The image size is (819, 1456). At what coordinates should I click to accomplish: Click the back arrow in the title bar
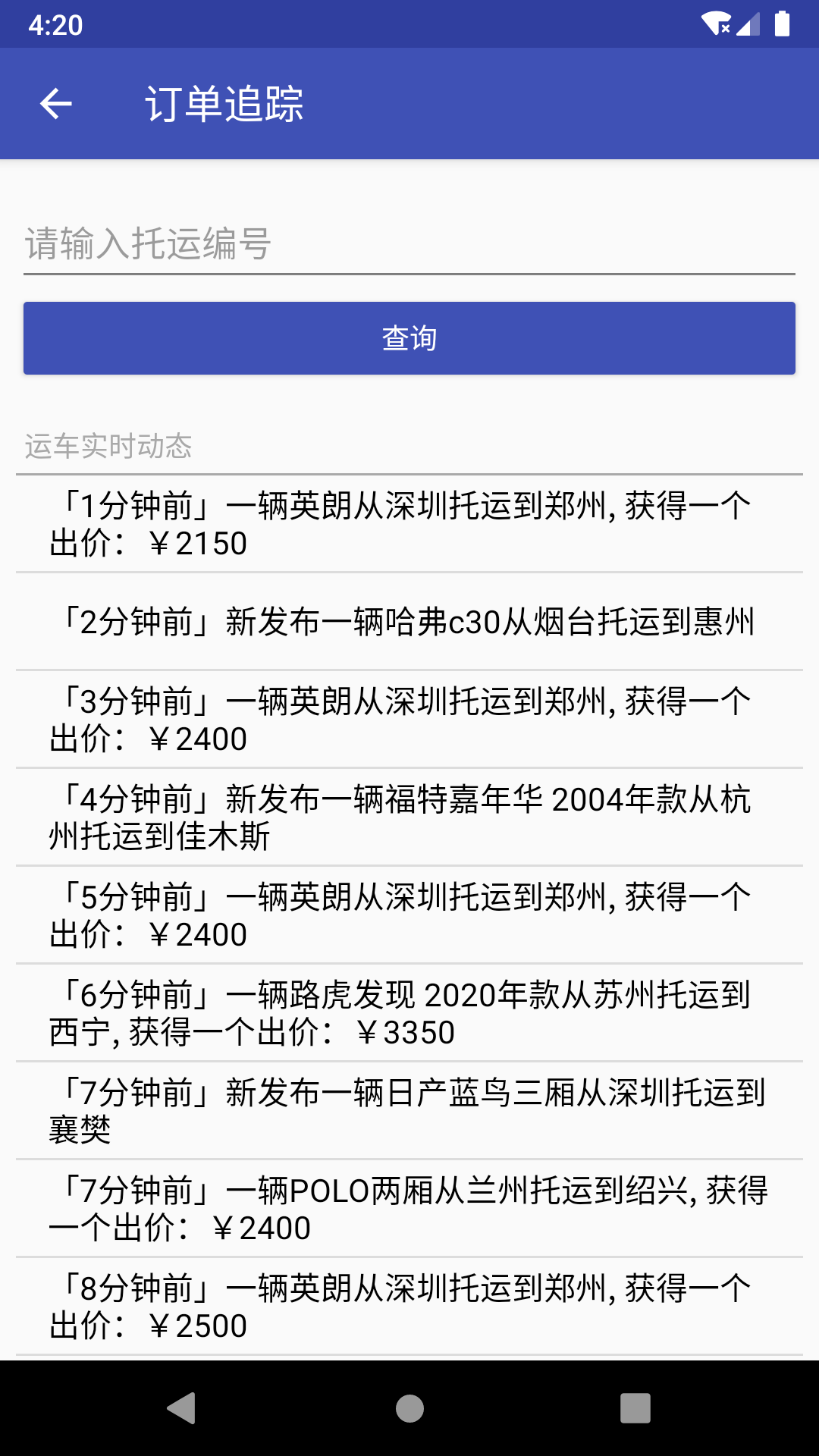[55, 103]
